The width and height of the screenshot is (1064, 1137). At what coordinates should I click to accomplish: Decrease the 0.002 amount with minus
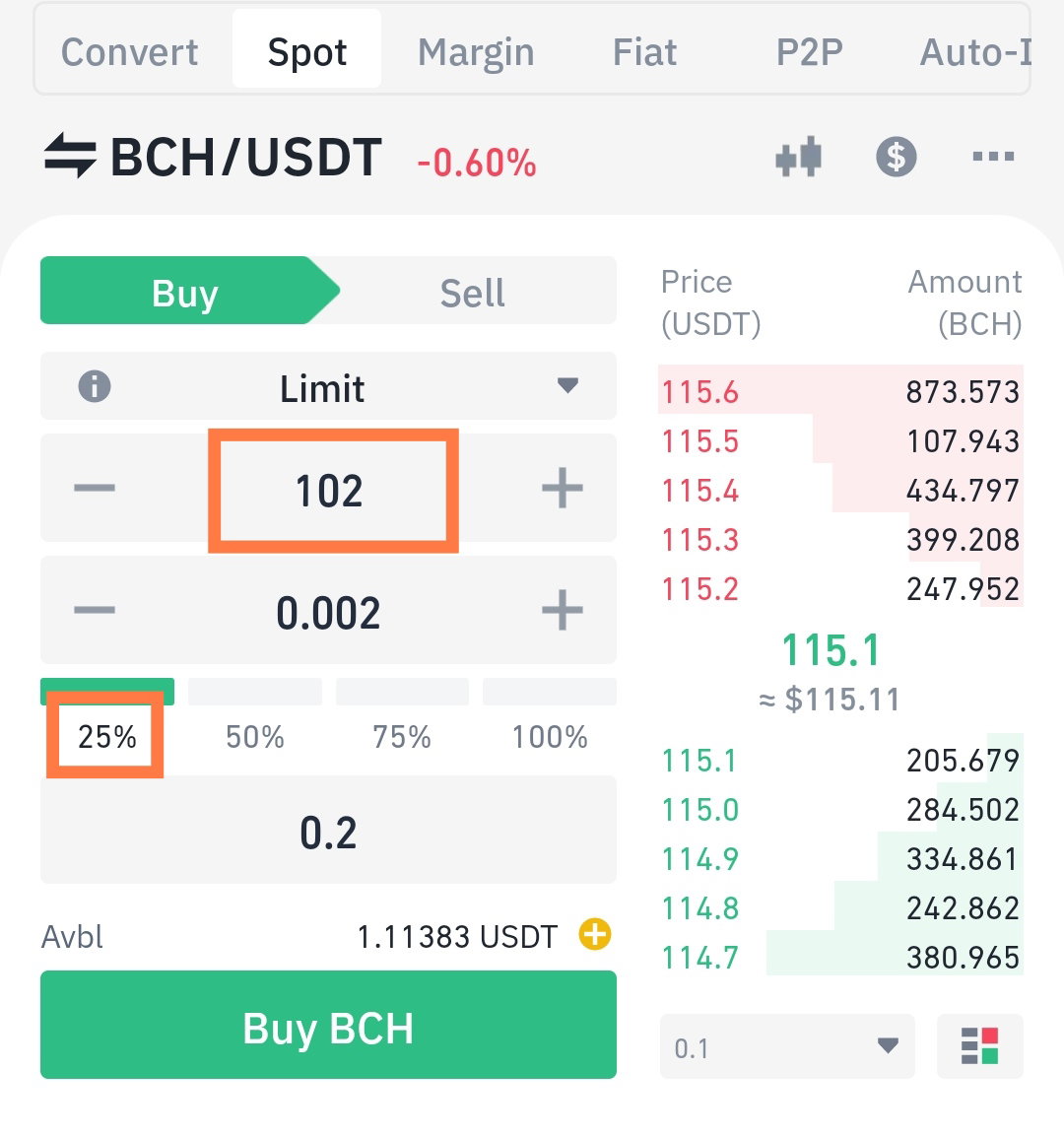[x=95, y=610]
